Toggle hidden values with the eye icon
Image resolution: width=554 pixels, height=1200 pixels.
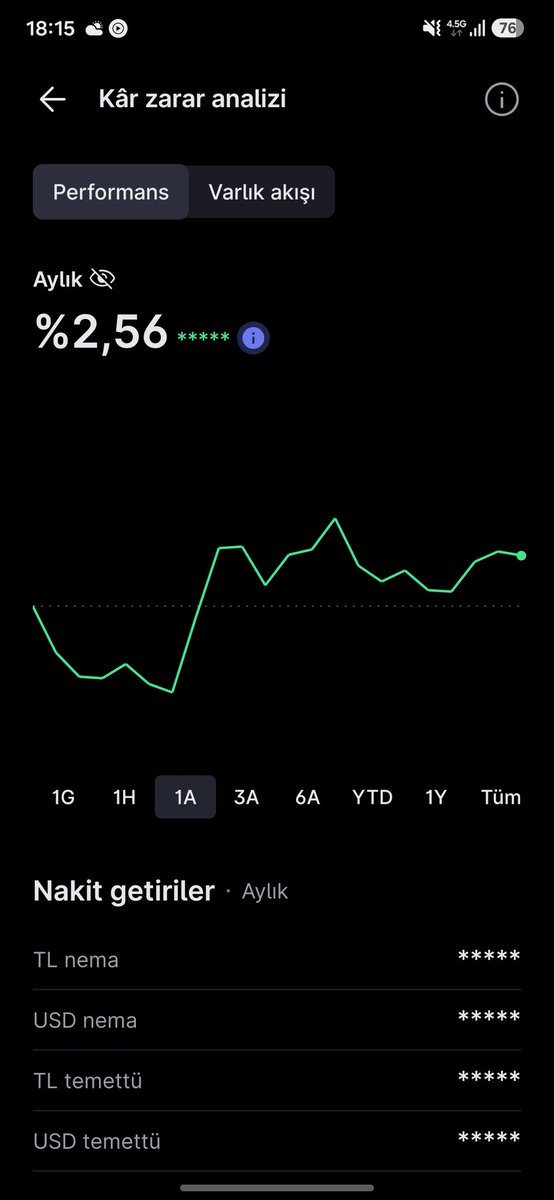click(x=102, y=279)
